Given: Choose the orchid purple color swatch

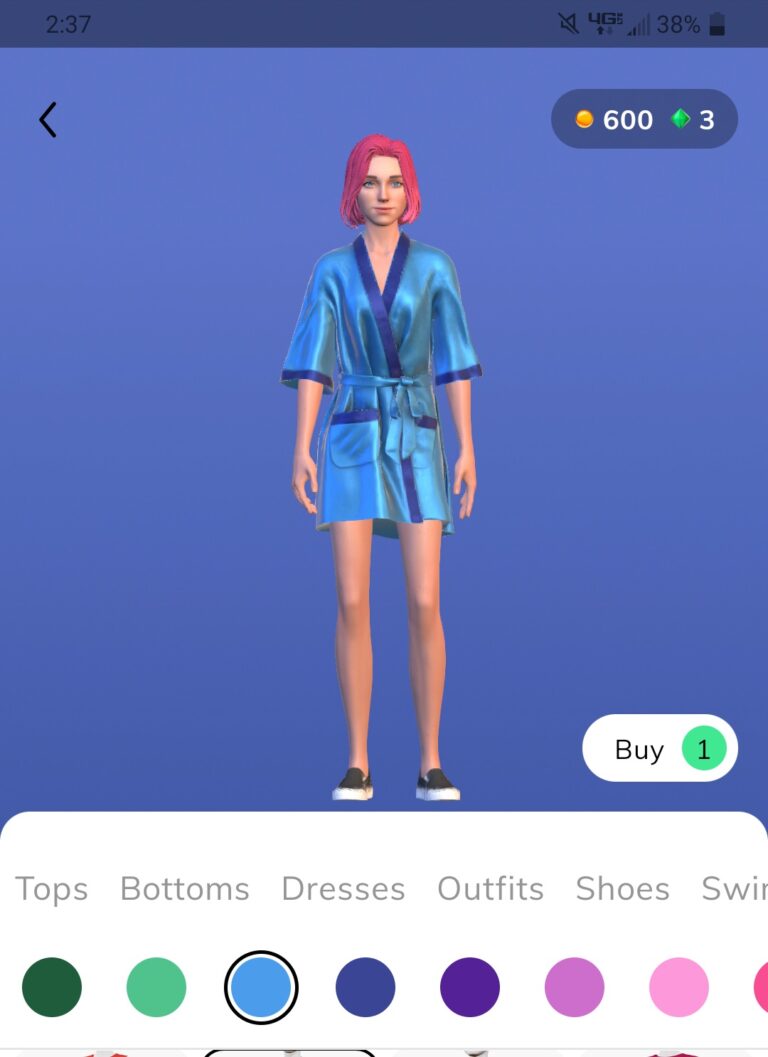Looking at the screenshot, I should (x=574, y=987).
